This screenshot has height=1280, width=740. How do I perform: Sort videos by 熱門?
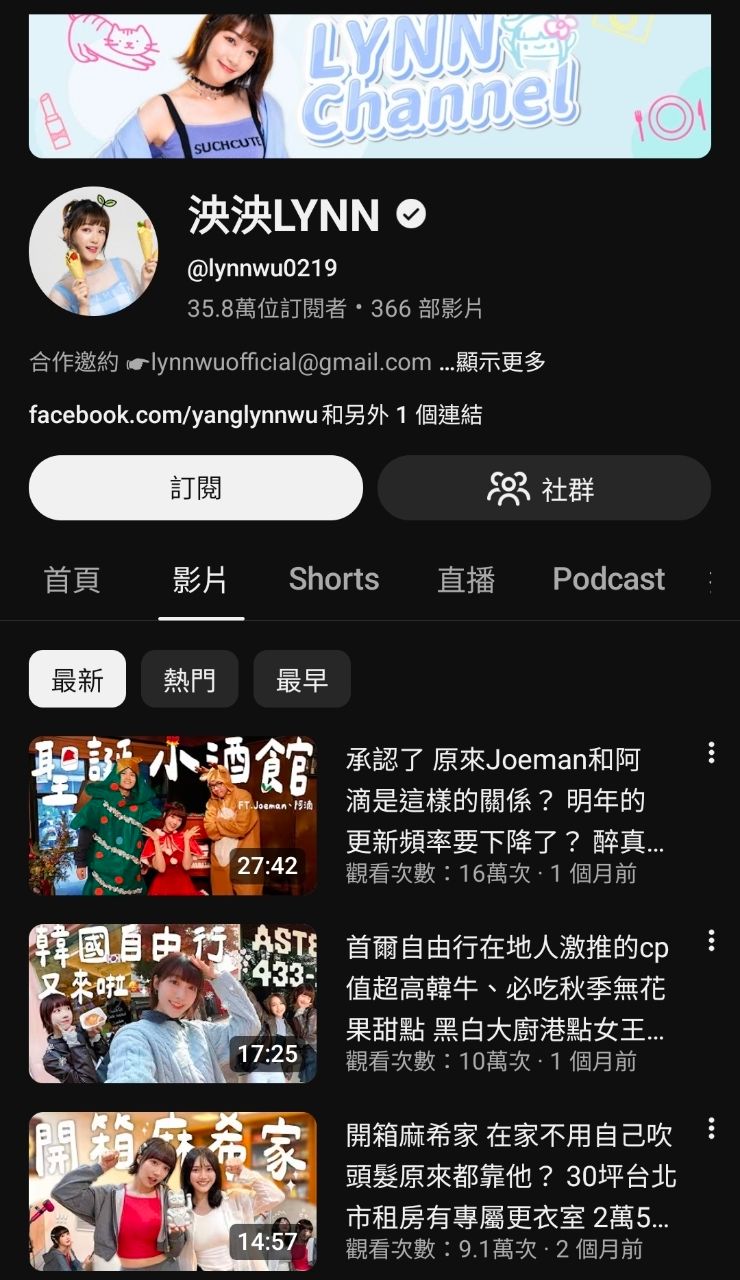pos(189,679)
